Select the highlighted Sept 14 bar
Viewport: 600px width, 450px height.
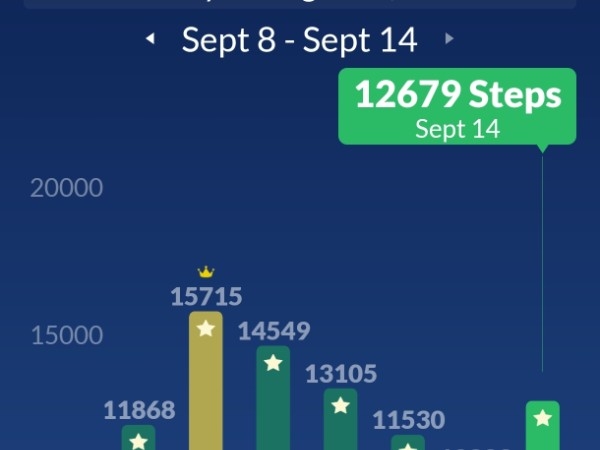[x=542, y=425]
